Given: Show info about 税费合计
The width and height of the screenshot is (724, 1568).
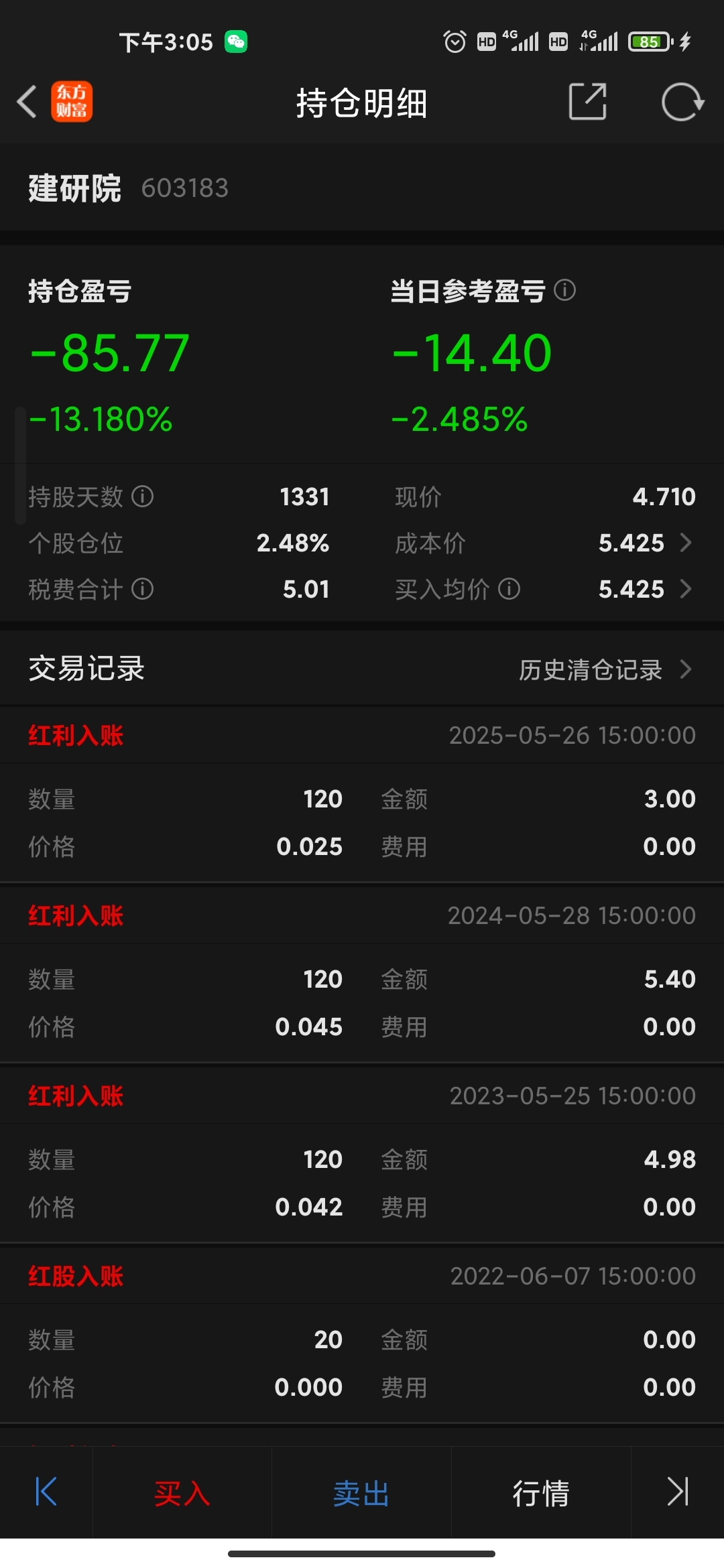Looking at the screenshot, I should (143, 589).
